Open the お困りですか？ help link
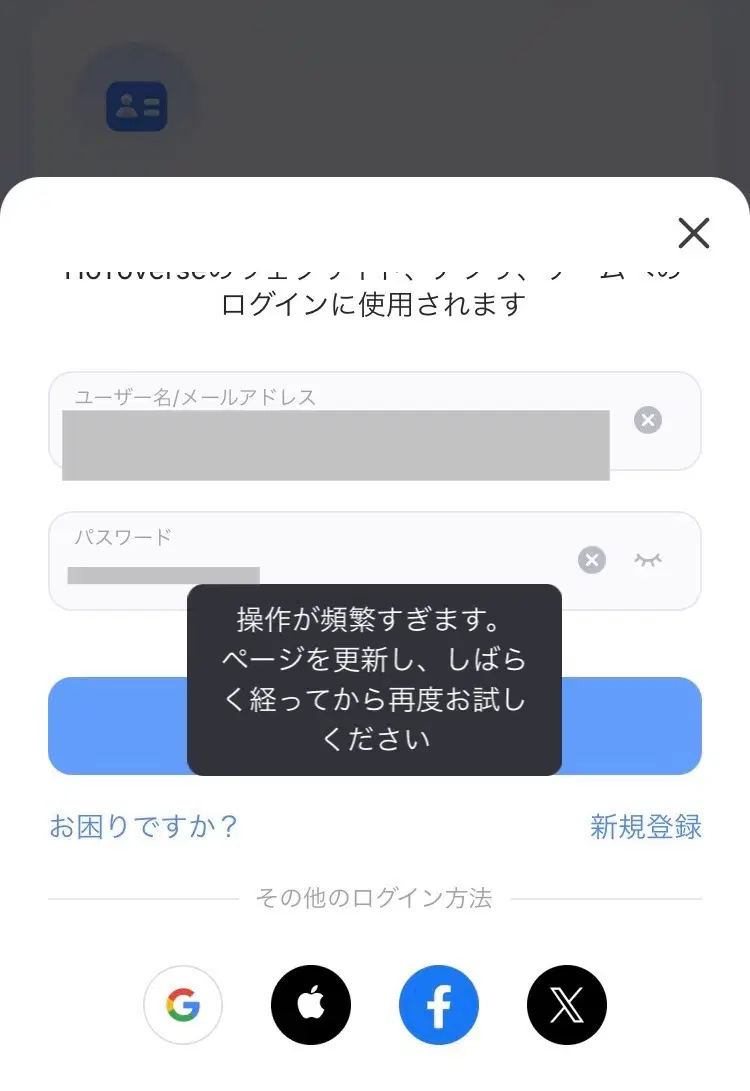Viewport: 750px width, 1091px height. 143,827
